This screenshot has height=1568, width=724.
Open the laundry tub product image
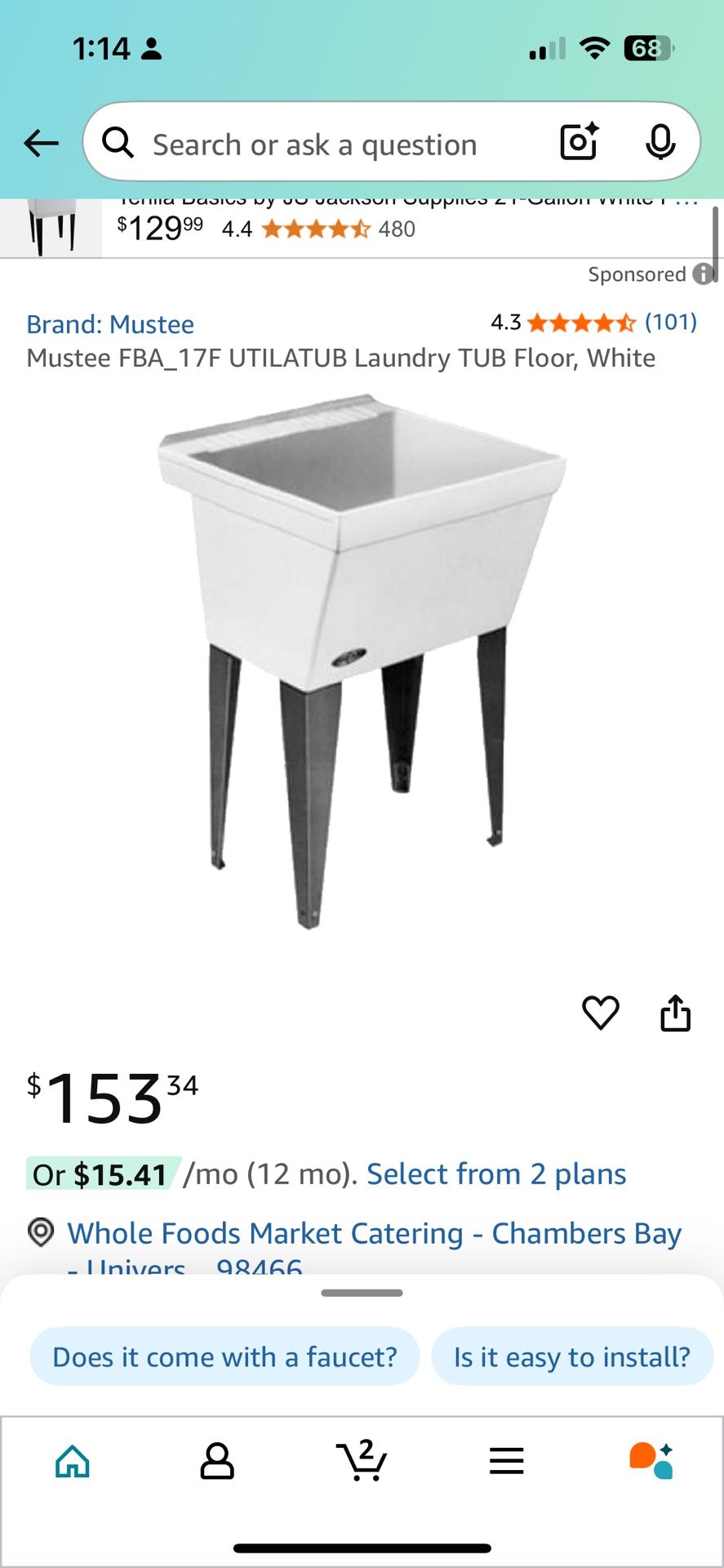(362, 661)
